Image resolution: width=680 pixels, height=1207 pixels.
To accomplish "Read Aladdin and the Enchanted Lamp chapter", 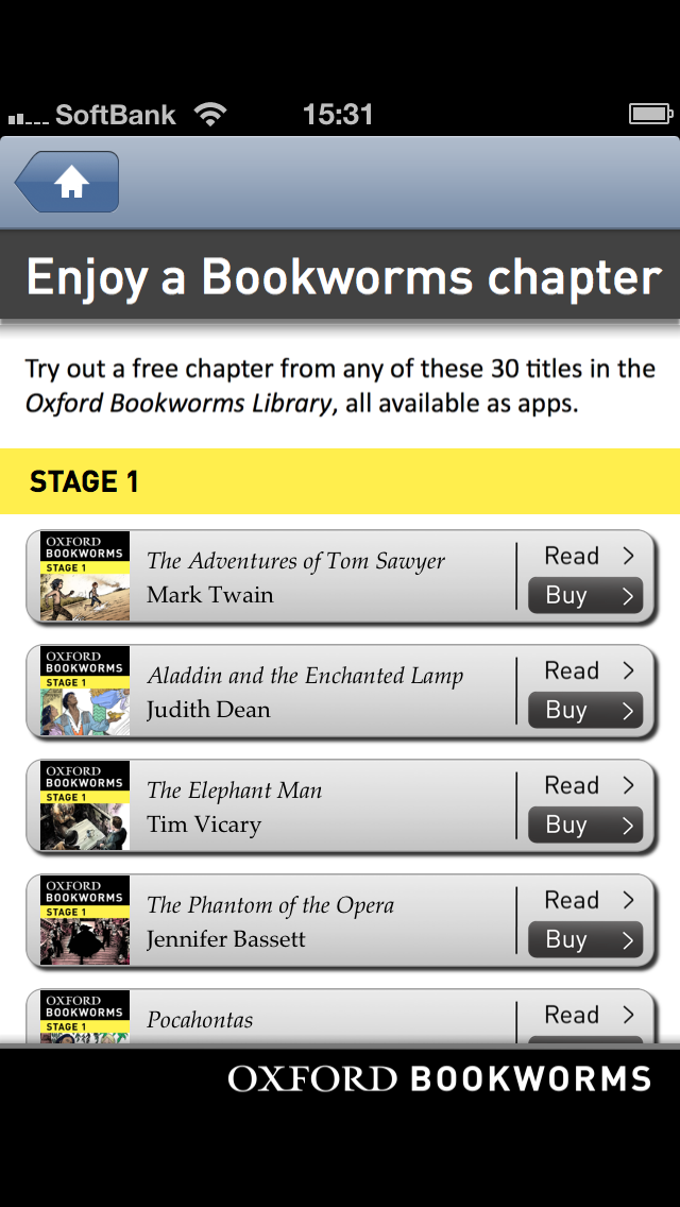I will tap(587, 671).
